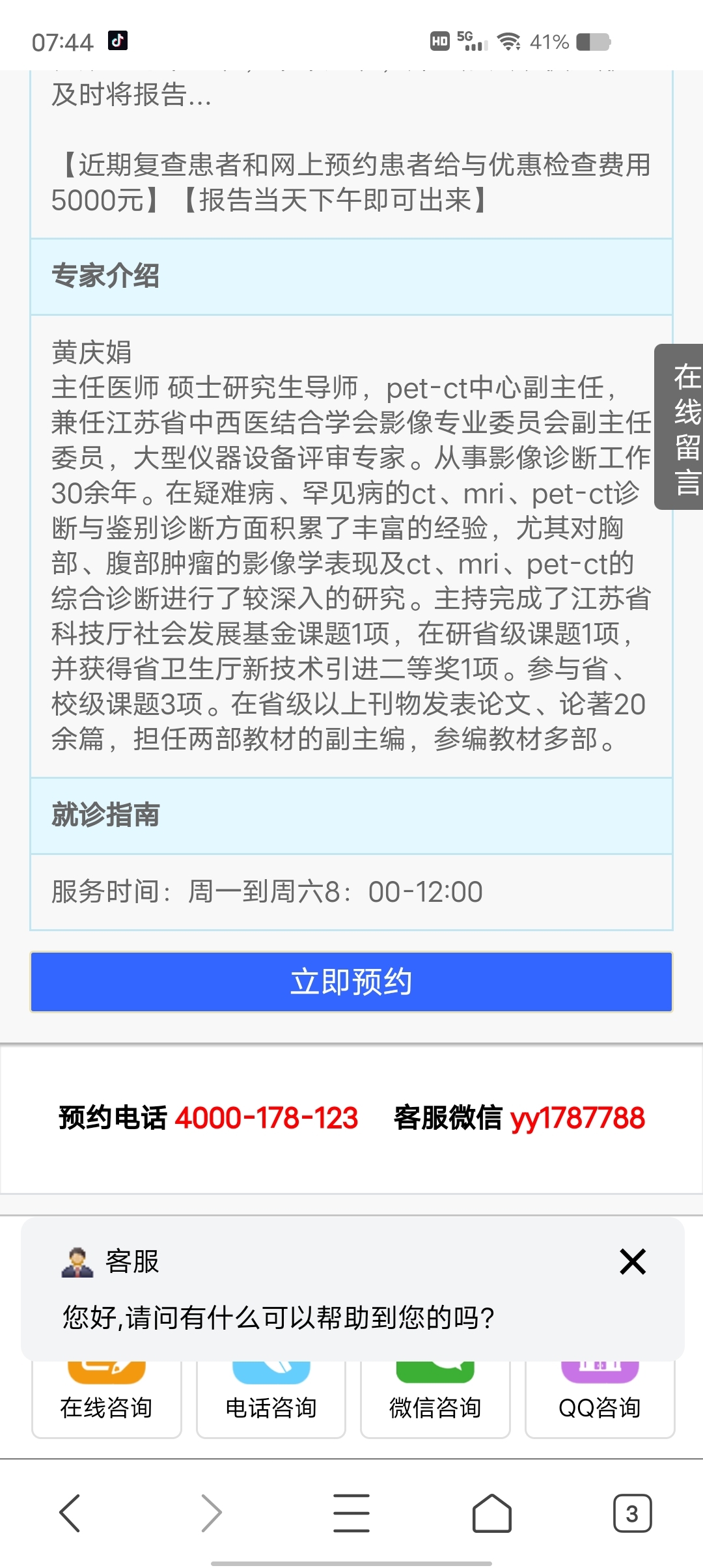Open QQ咨询

(600, 1397)
